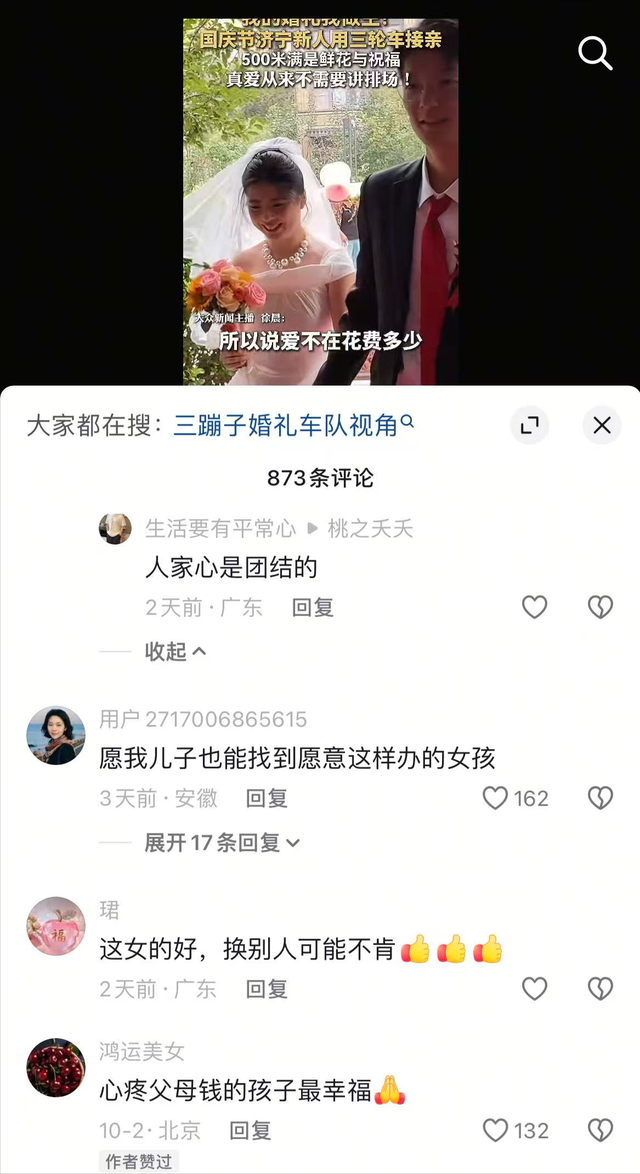Like 鸿运美女's comment

tap(496, 1130)
